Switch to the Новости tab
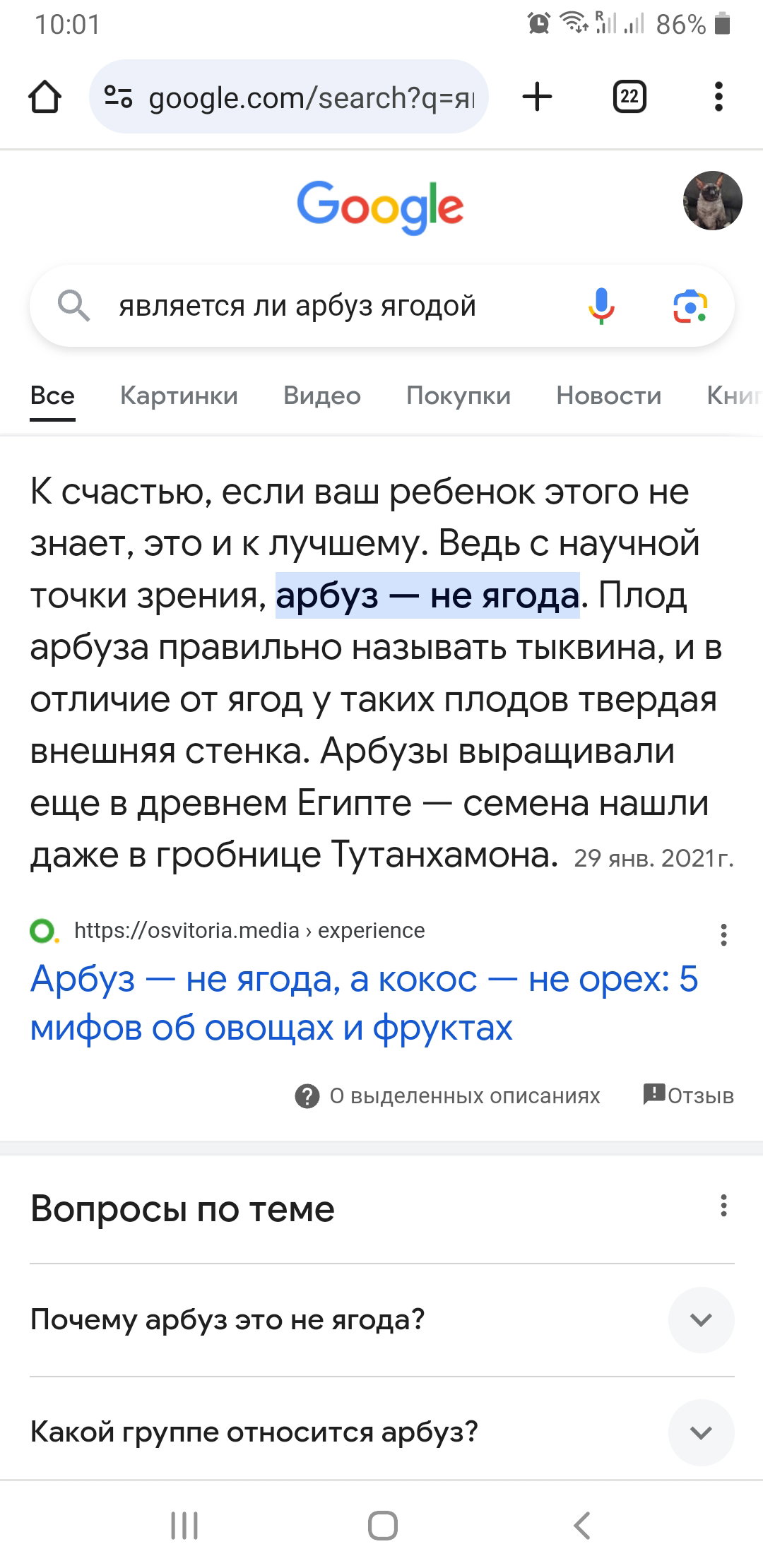This screenshot has width=763, height=1568. [x=609, y=396]
